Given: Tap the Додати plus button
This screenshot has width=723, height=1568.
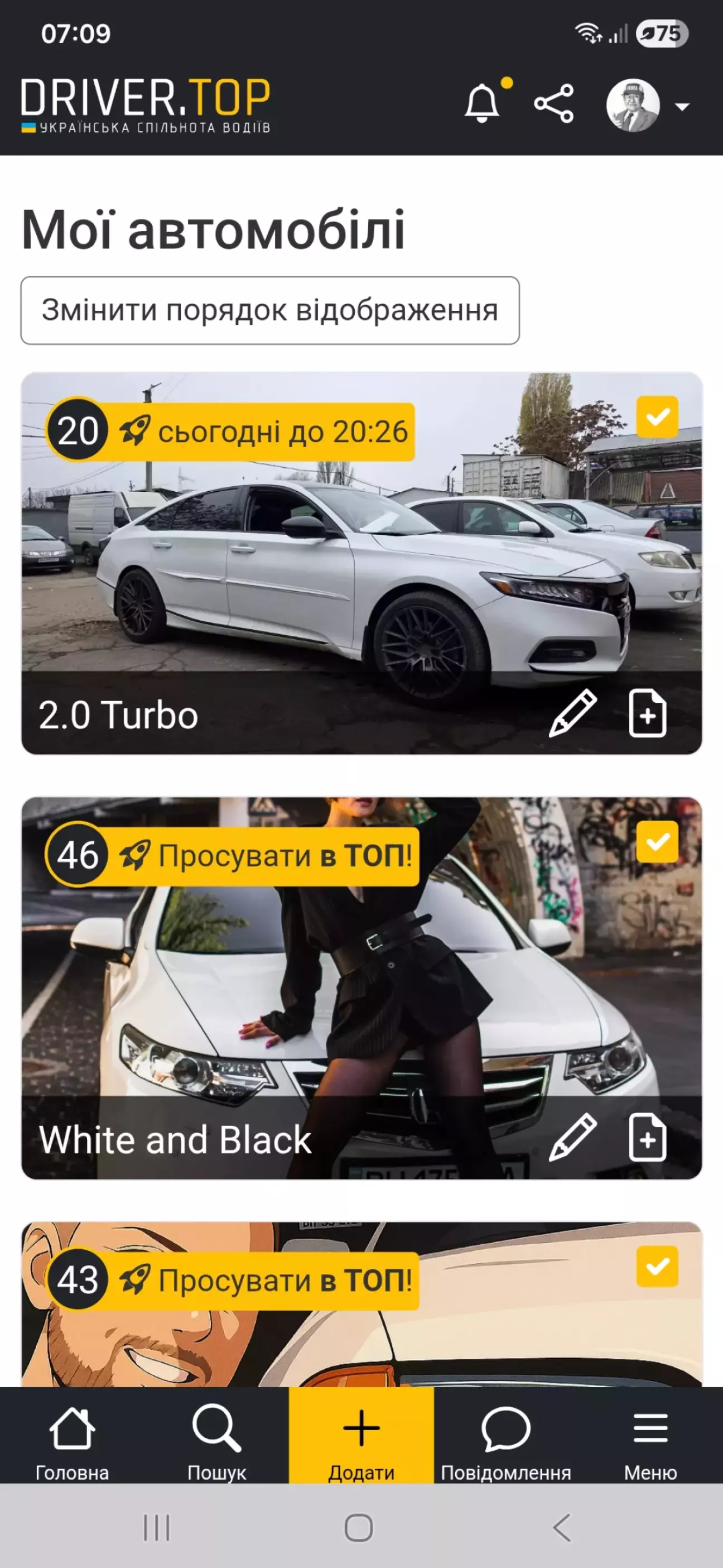Looking at the screenshot, I should (x=361, y=1440).
